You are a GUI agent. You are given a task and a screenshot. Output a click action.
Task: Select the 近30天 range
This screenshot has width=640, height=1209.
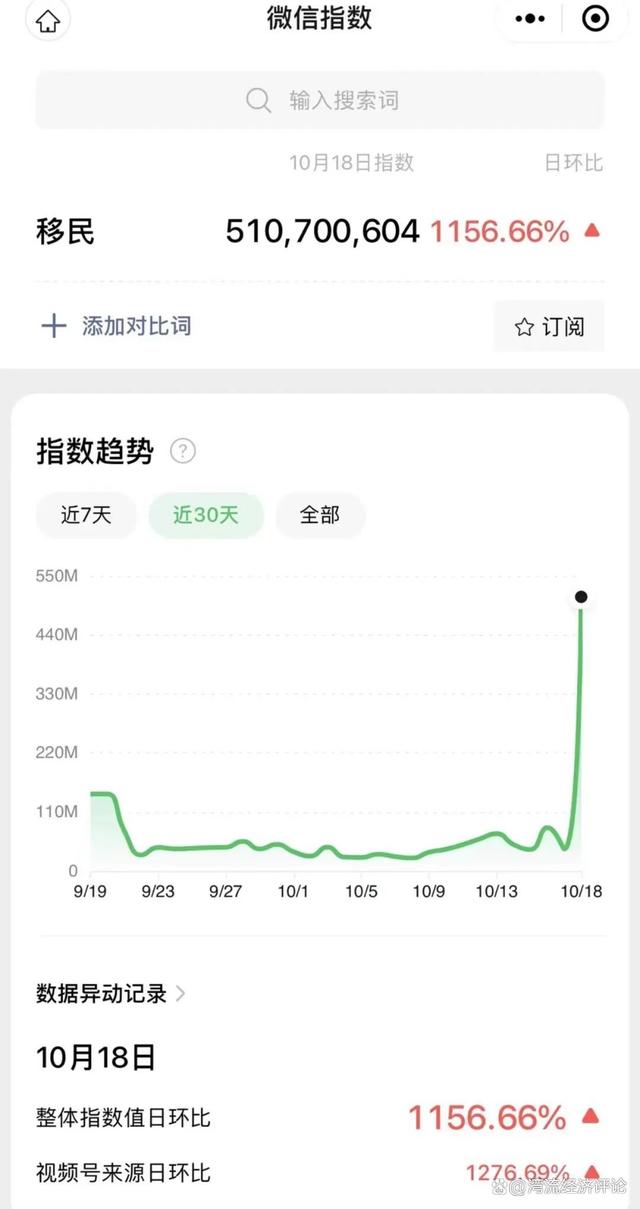[206, 515]
